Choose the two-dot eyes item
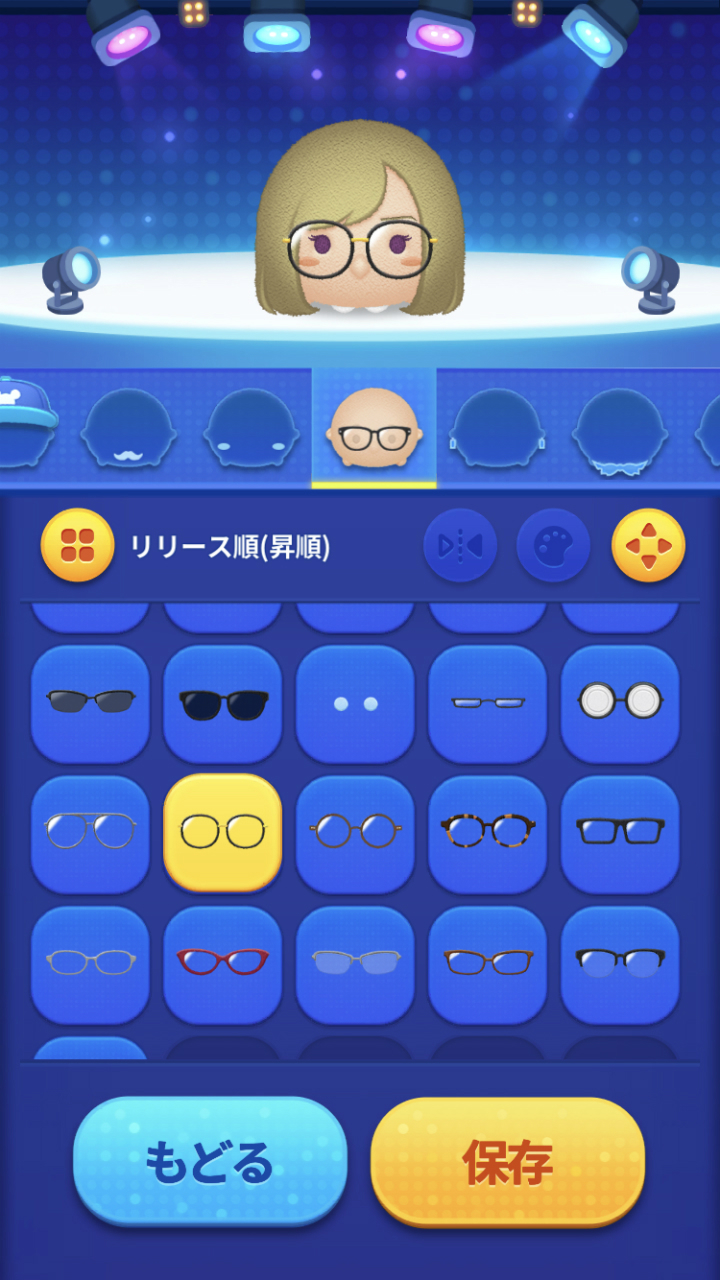Image resolution: width=720 pixels, height=1280 pixels. click(355, 702)
